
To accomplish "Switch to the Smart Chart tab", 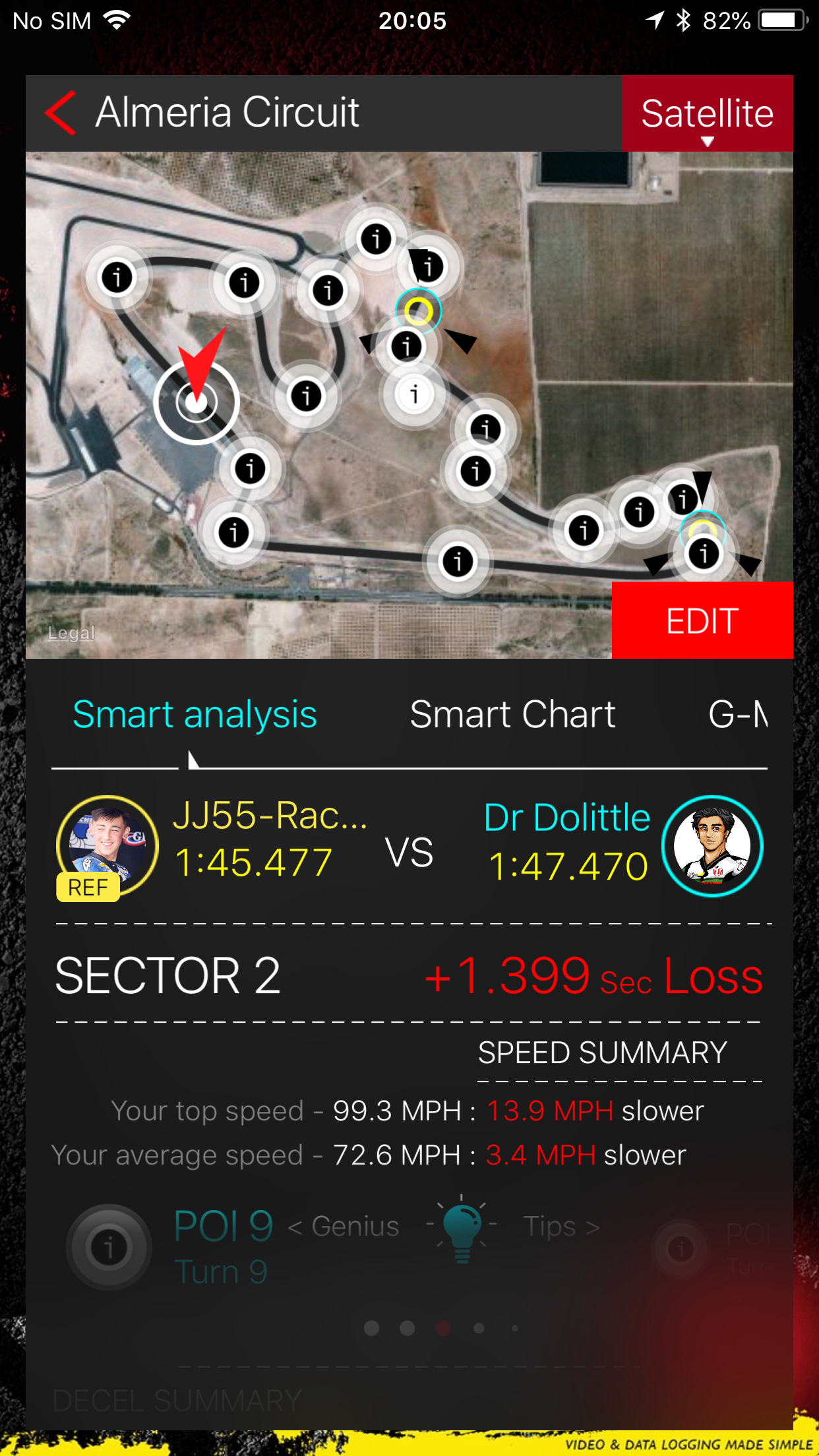I will (x=512, y=715).
